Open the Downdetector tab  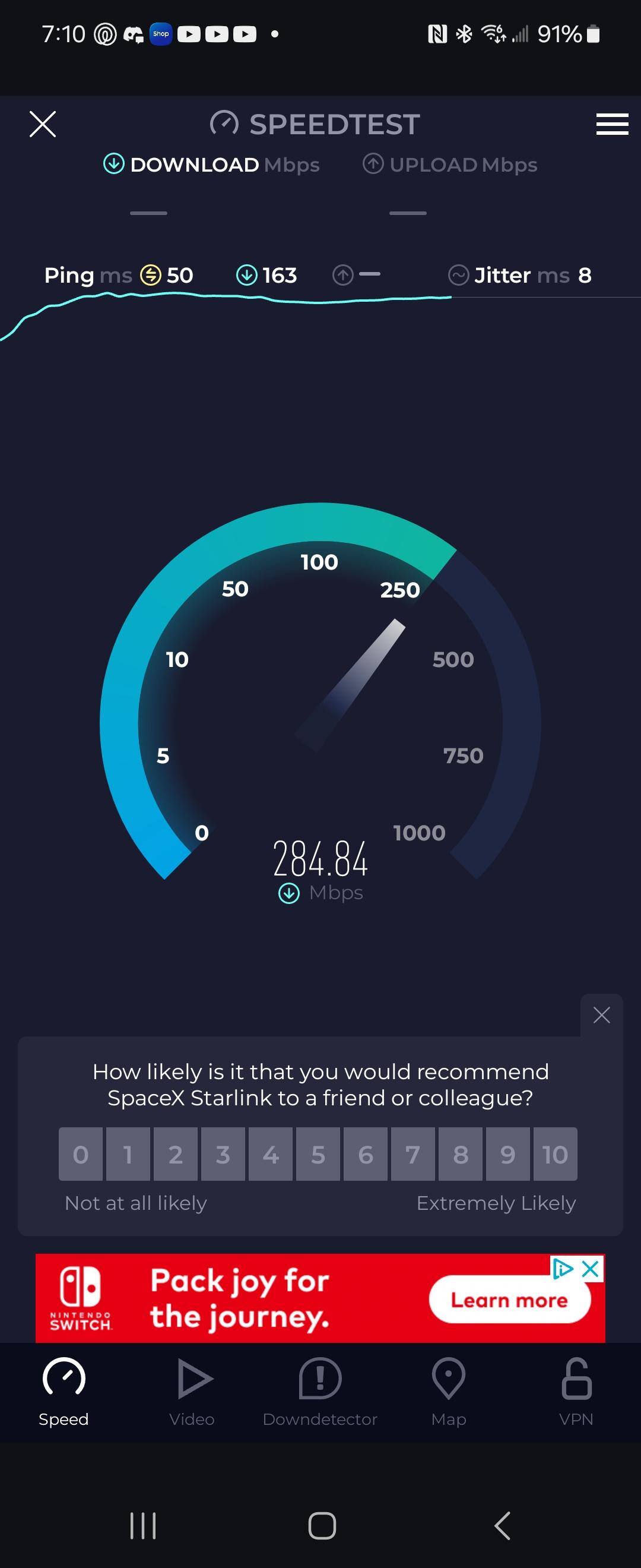click(x=320, y=1392)
